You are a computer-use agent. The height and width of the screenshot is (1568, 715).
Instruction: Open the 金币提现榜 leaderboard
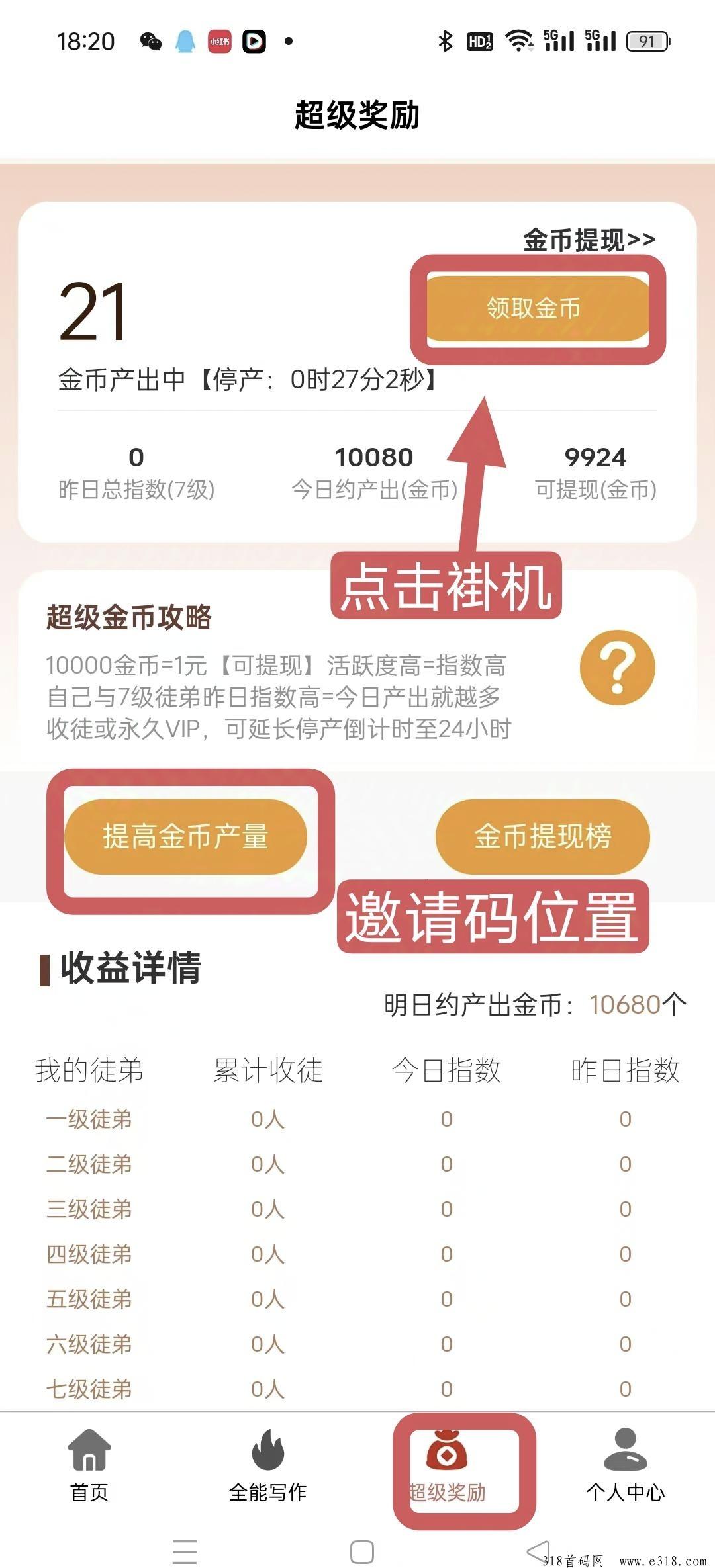pos(542,836)
